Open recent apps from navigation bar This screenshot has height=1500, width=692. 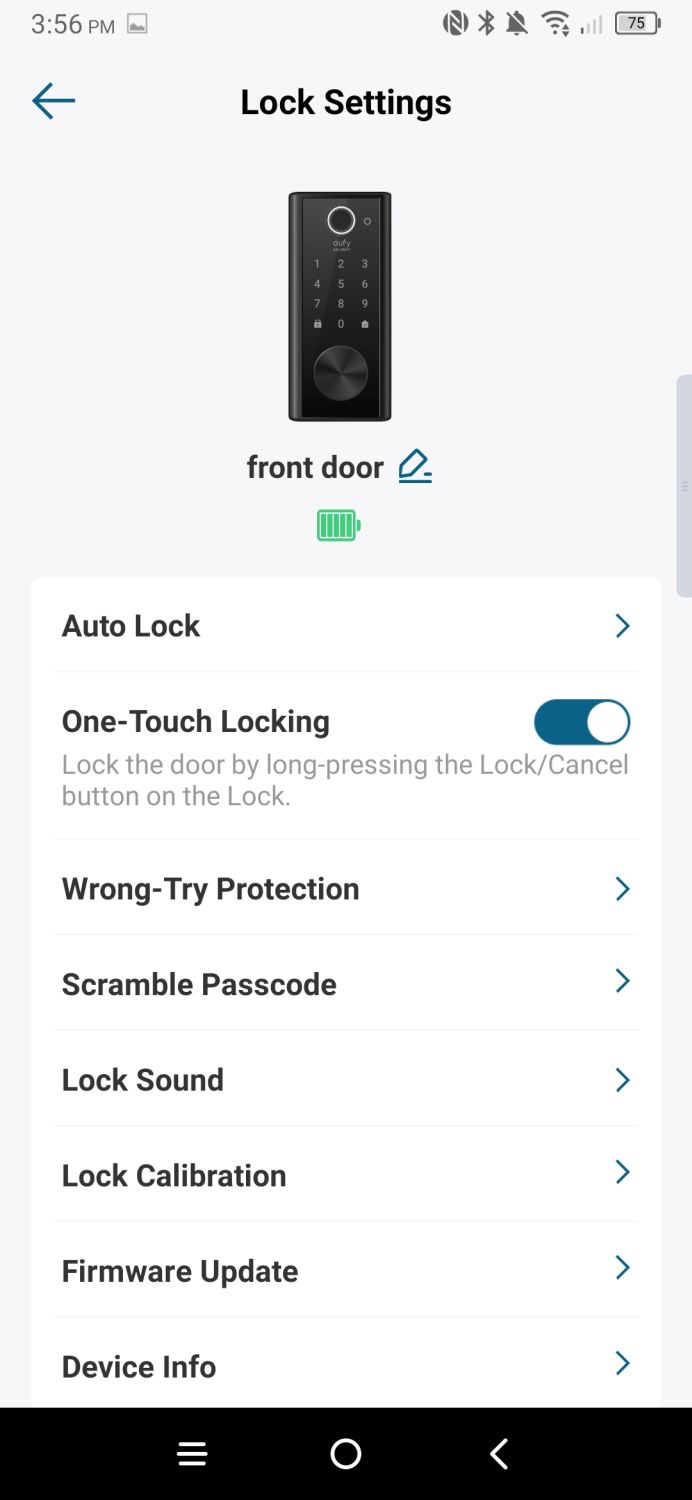(192, 1454)
